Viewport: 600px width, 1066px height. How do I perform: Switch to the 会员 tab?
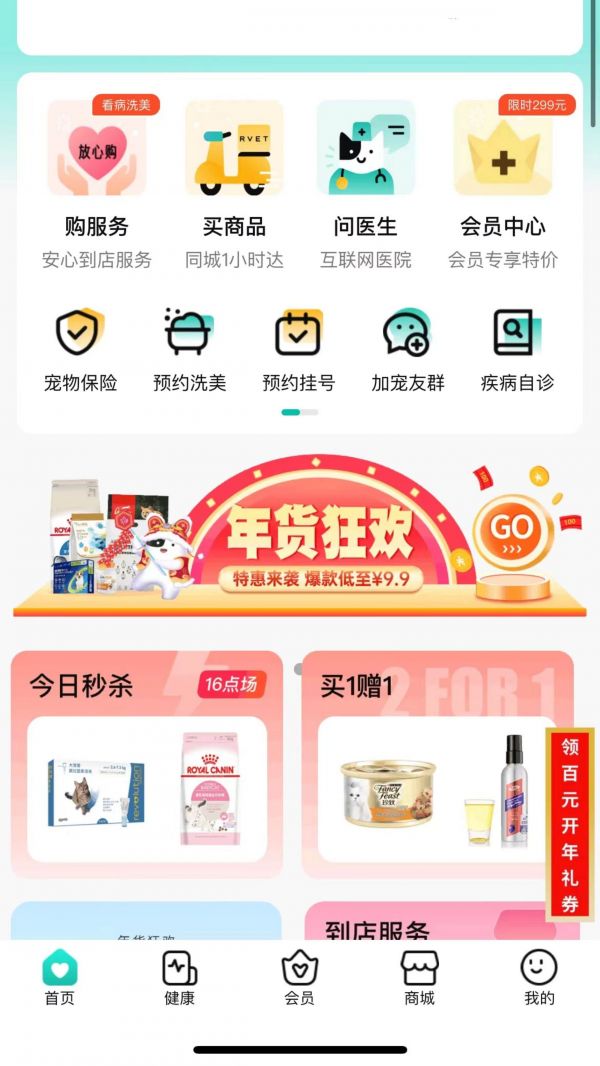click(x=299, y=978)
